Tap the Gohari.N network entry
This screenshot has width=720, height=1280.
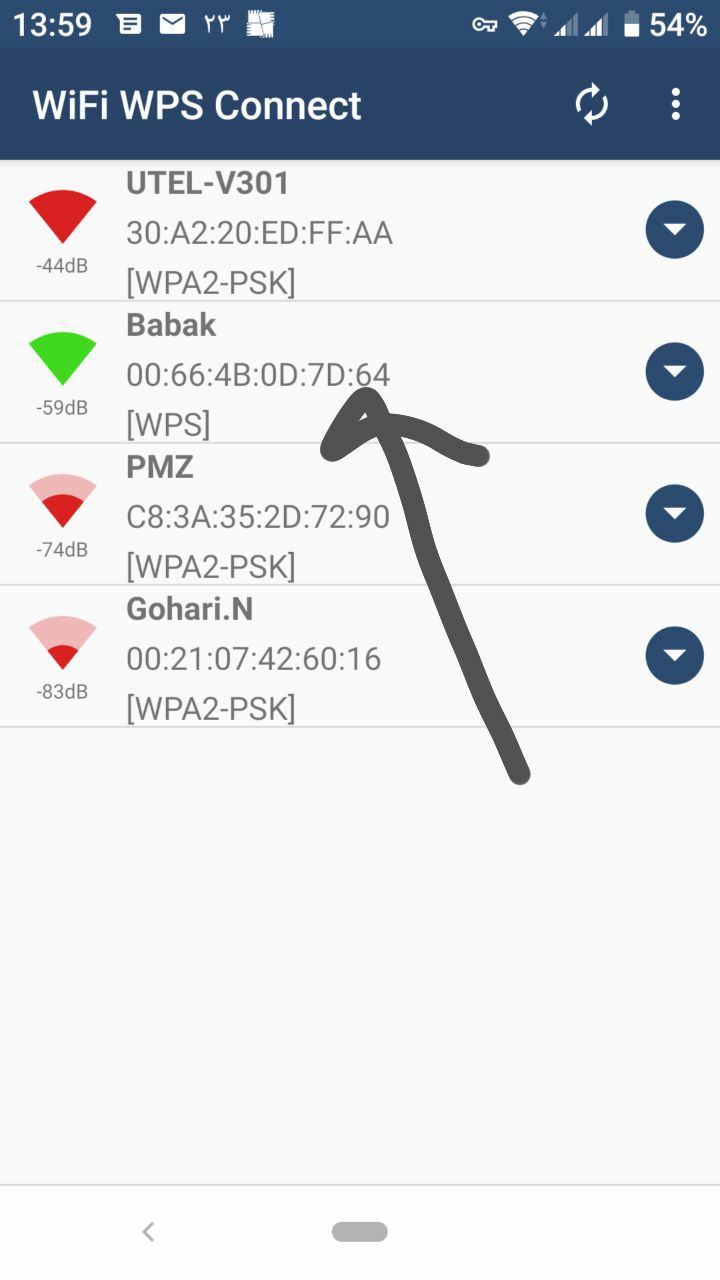(360, 656)
